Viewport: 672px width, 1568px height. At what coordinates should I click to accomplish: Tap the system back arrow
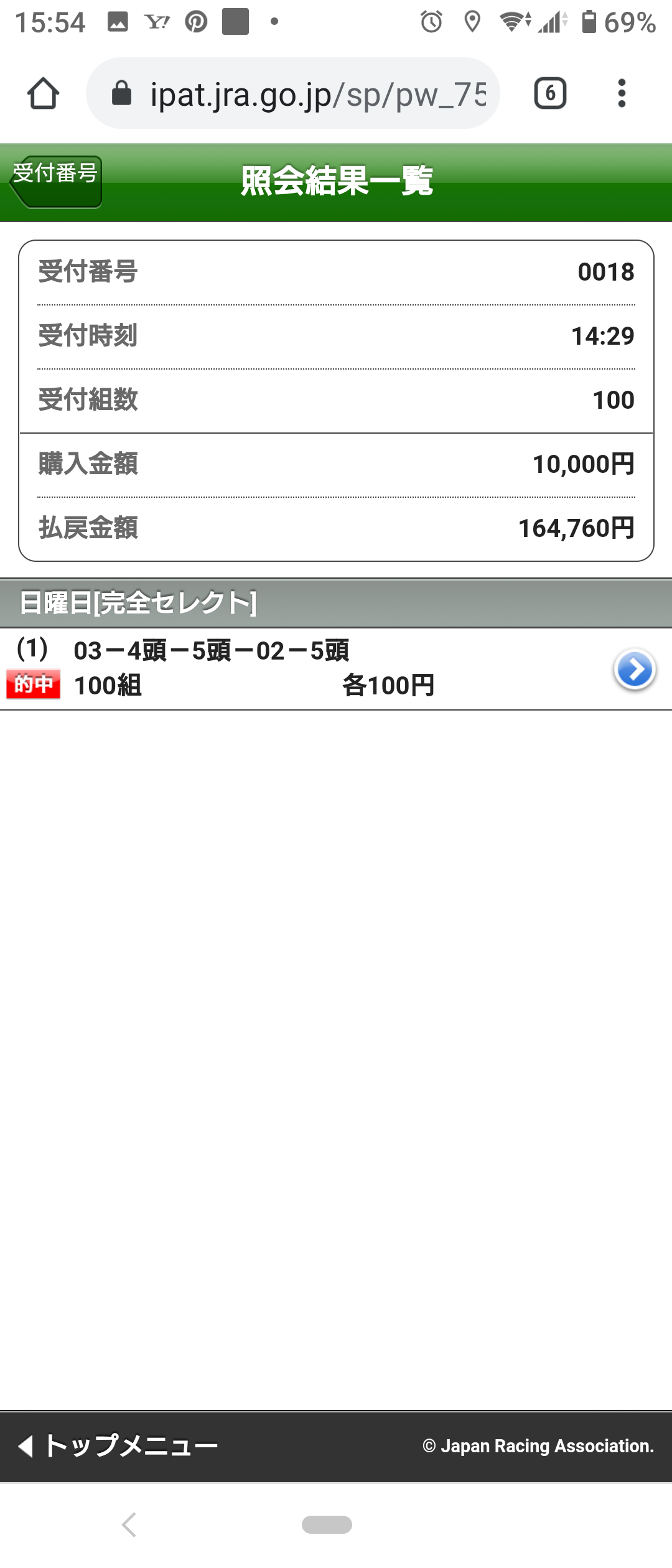pyautogui.click(x=129, y=1524)
